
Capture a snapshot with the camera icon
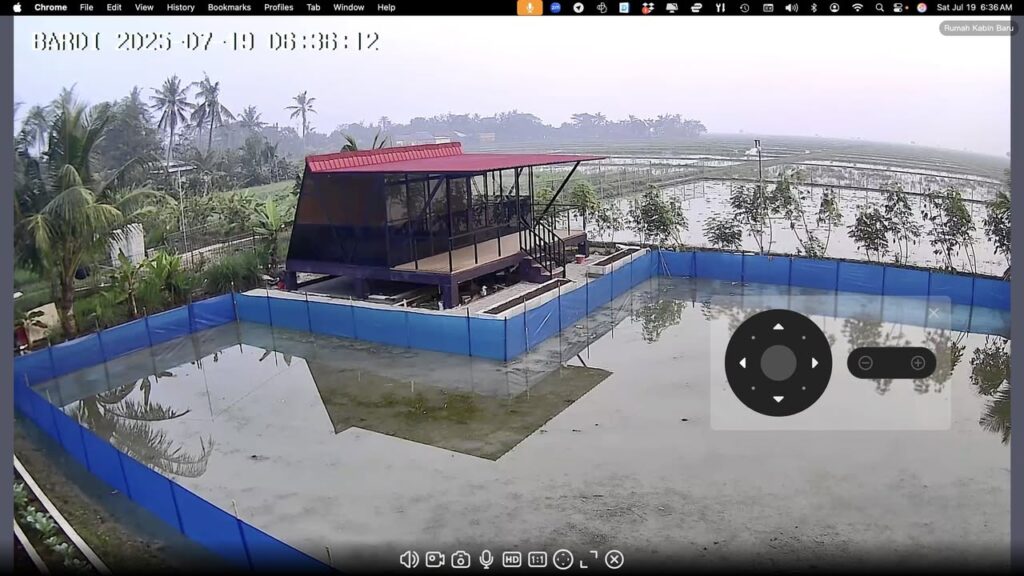pyautogui.click(x=461, y=559)
